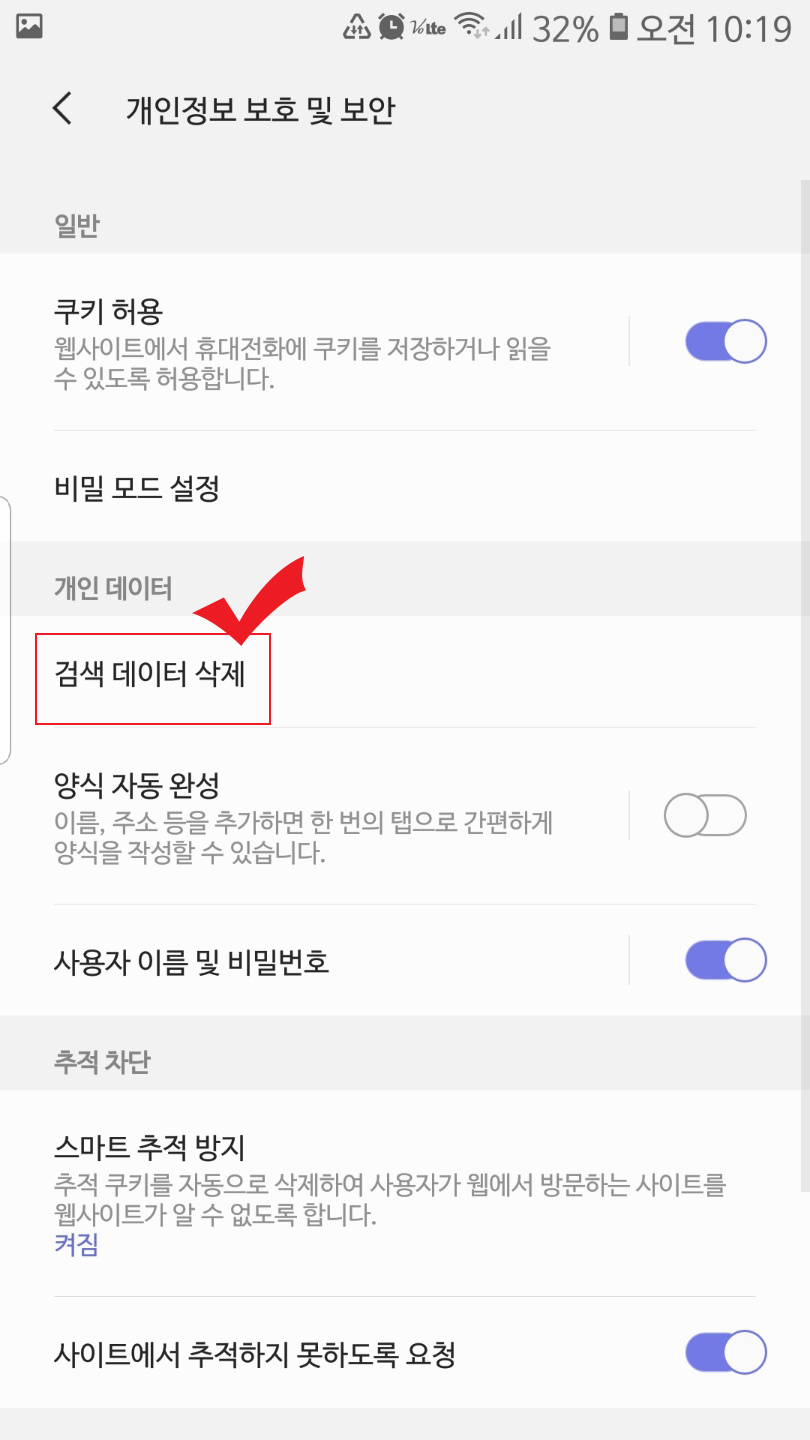
Task: Tap the edge panel handle on the left
Action: click(5, 630)
